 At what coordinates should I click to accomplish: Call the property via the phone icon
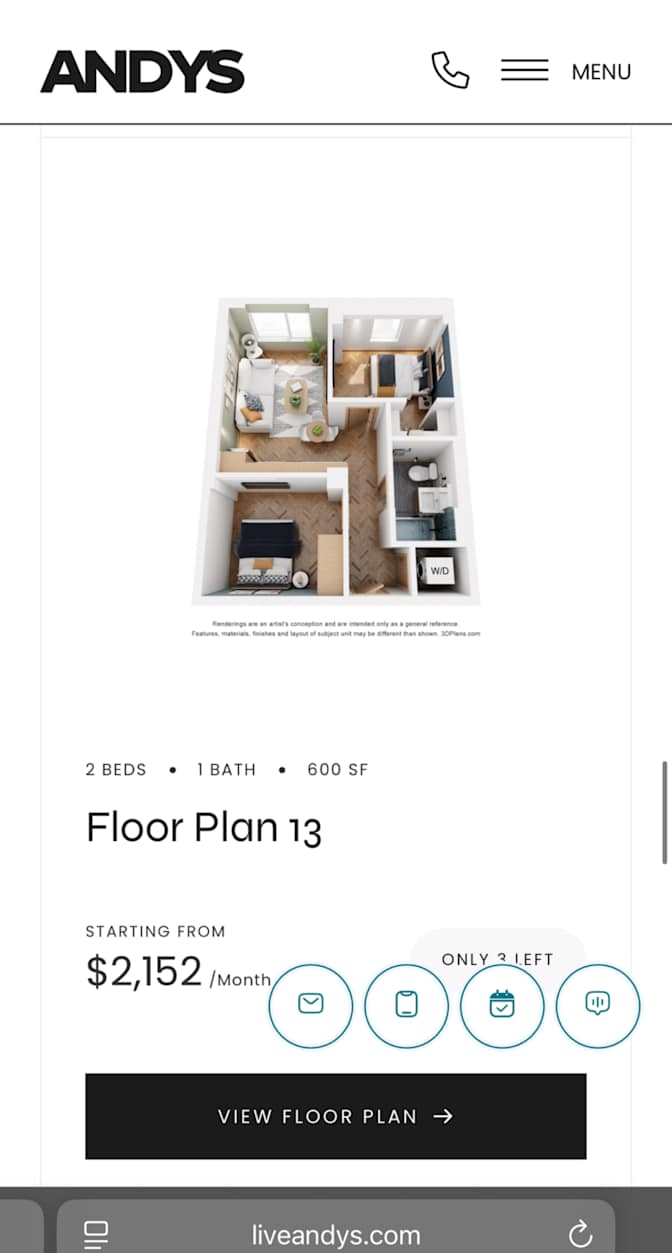click(450, 70)
